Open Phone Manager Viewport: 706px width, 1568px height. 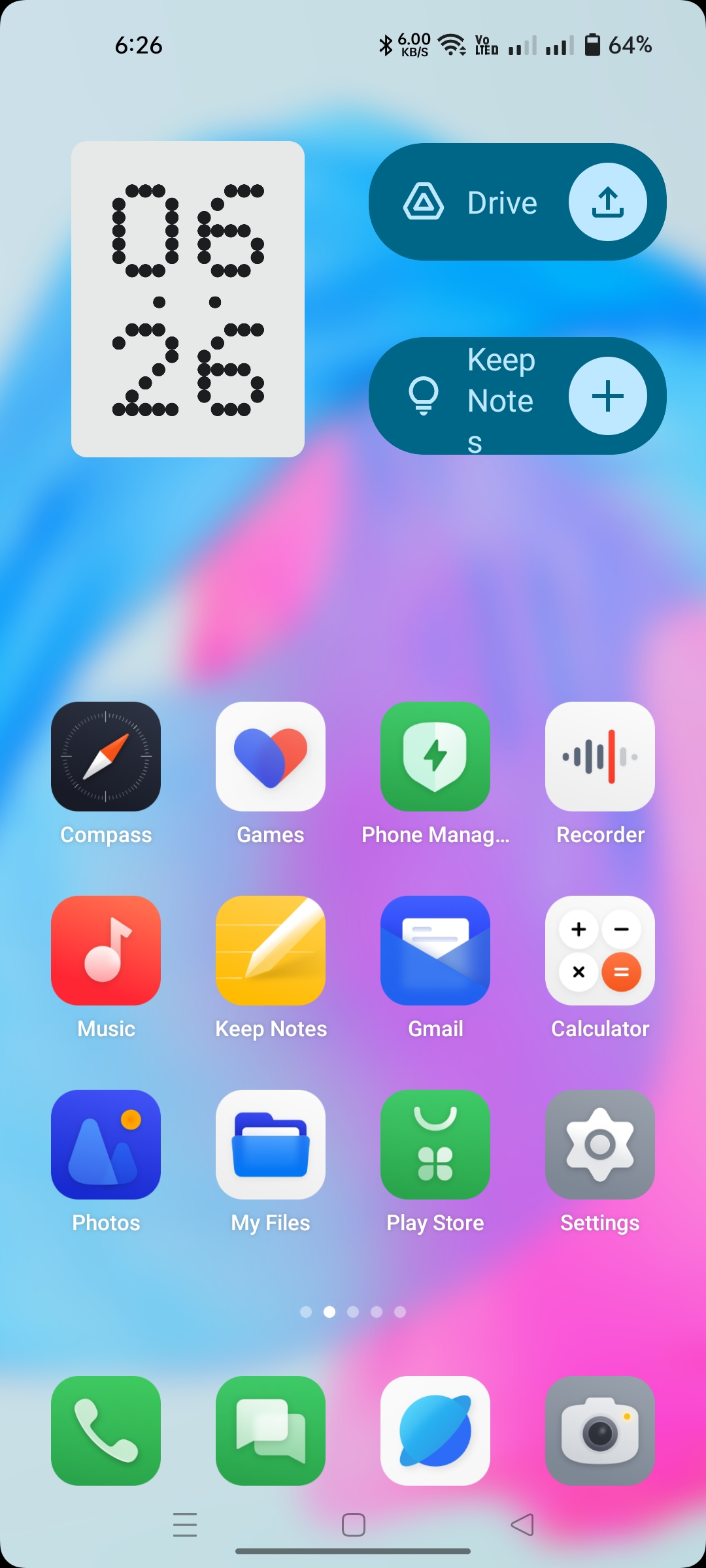coord(435,757)
